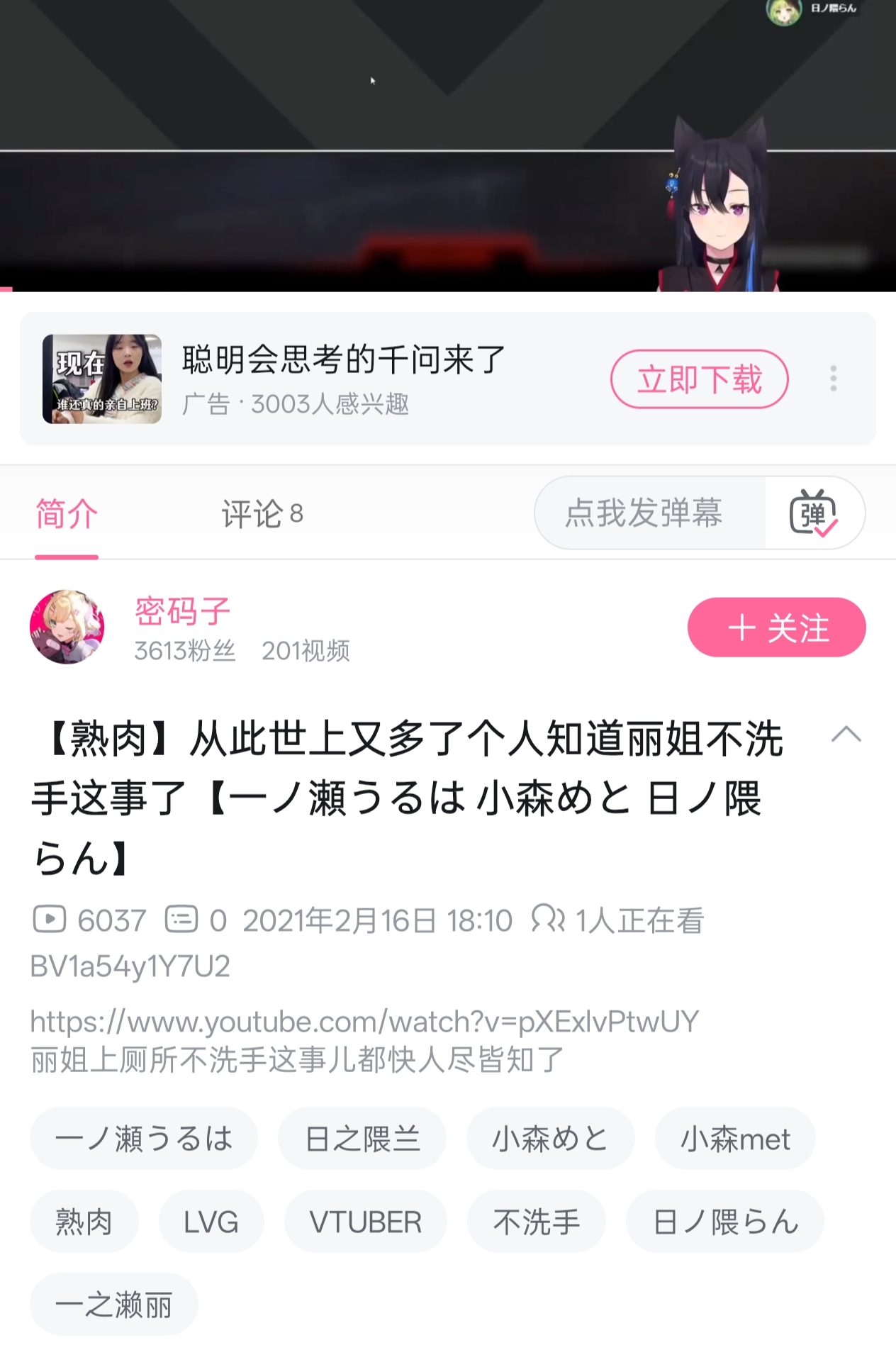Open 密码子's profile avatar
Viewport: 896px width, 1367px height.
pyautogui.click(x=67, y=627)
